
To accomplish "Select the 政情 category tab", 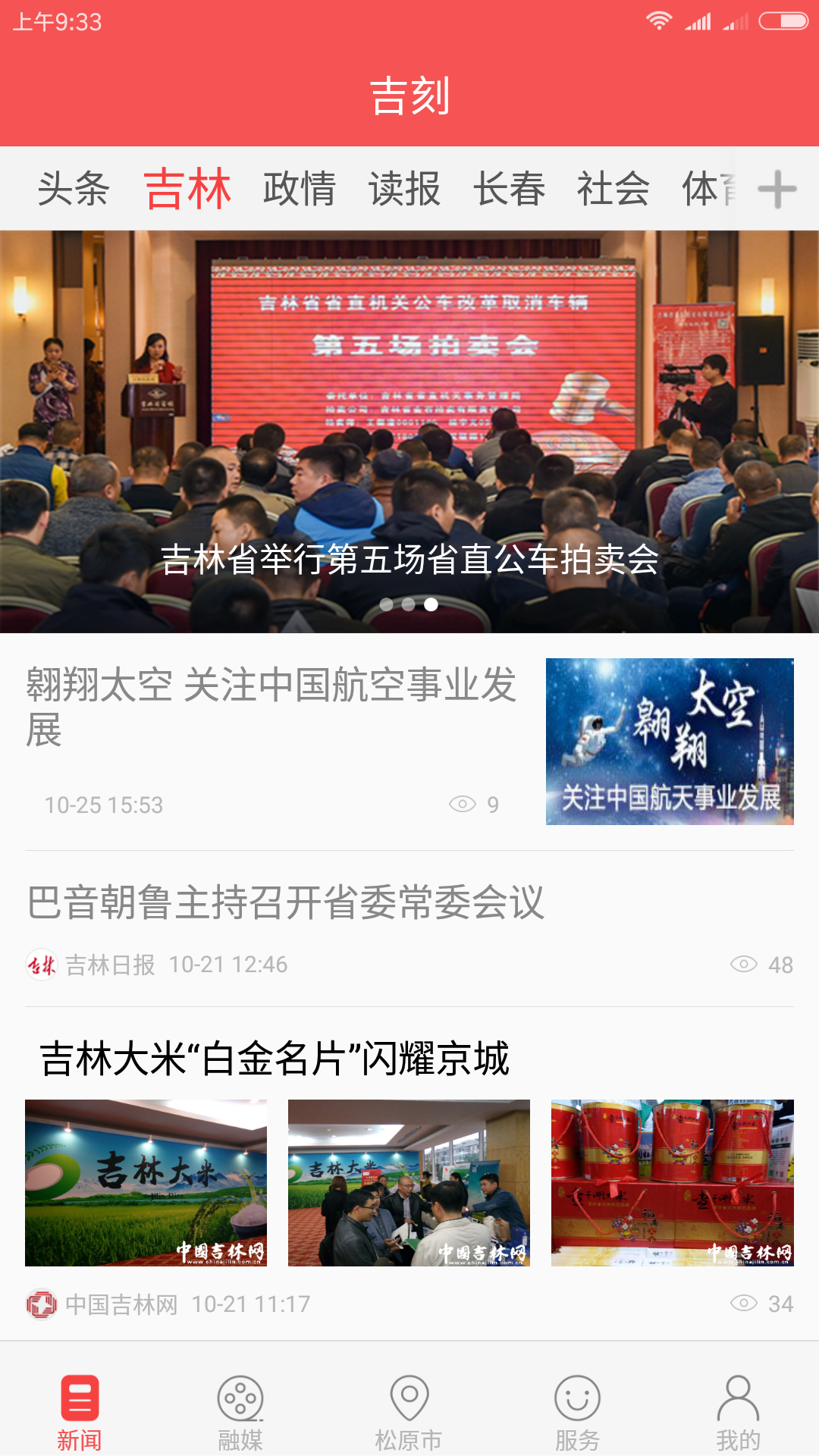I will click(299, 188).
